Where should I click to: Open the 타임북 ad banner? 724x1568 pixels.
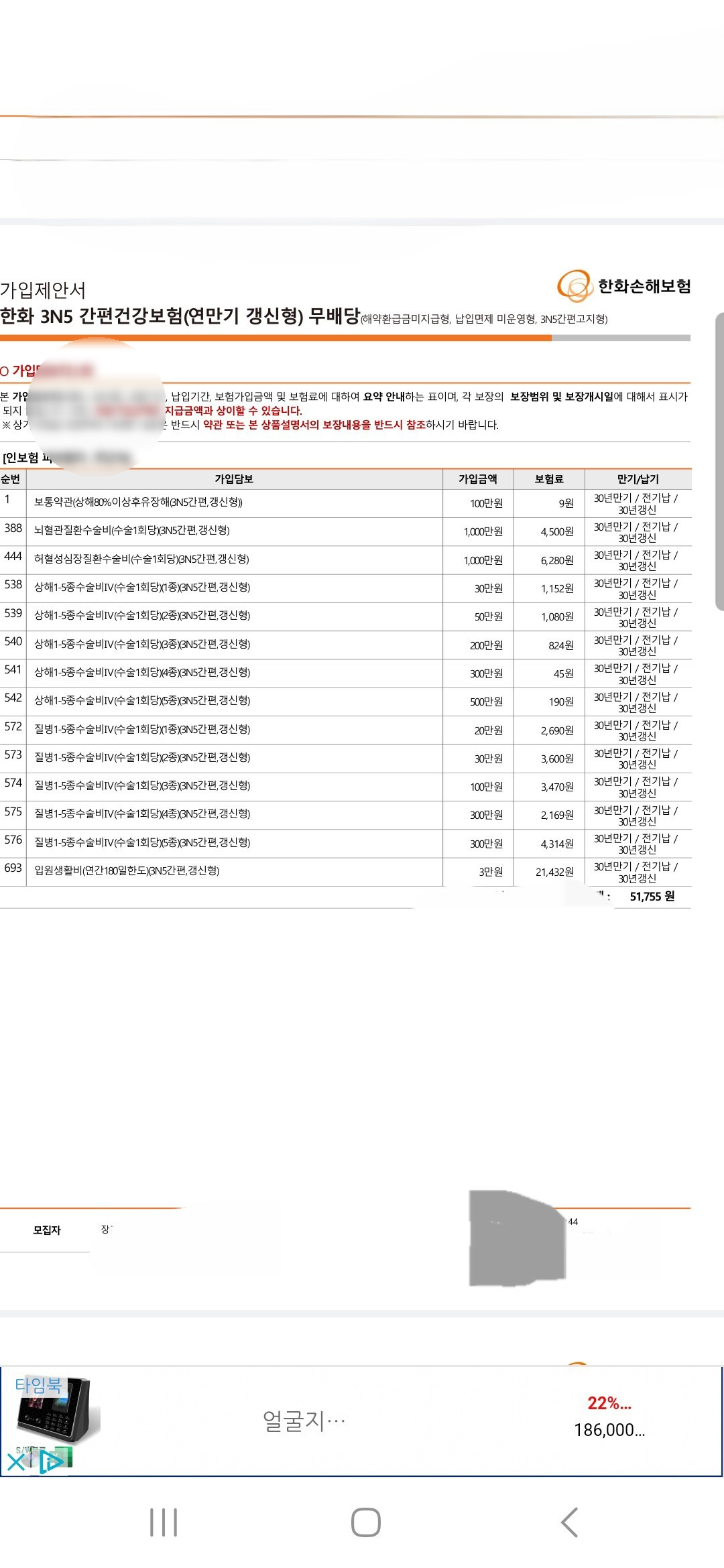click(x=361, y=1420)
